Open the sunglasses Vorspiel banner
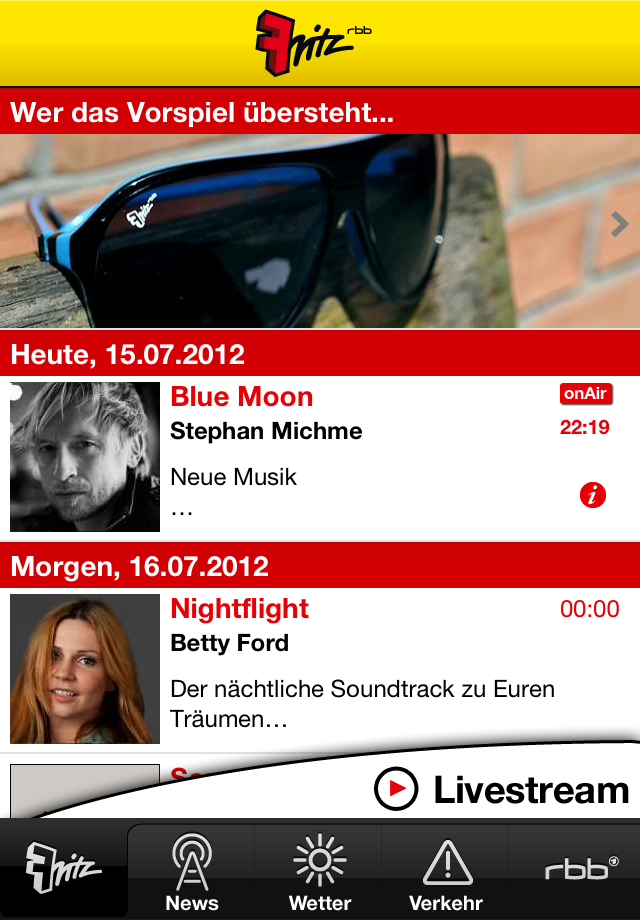This screenshot has width=640, height=920. point(300,230)
